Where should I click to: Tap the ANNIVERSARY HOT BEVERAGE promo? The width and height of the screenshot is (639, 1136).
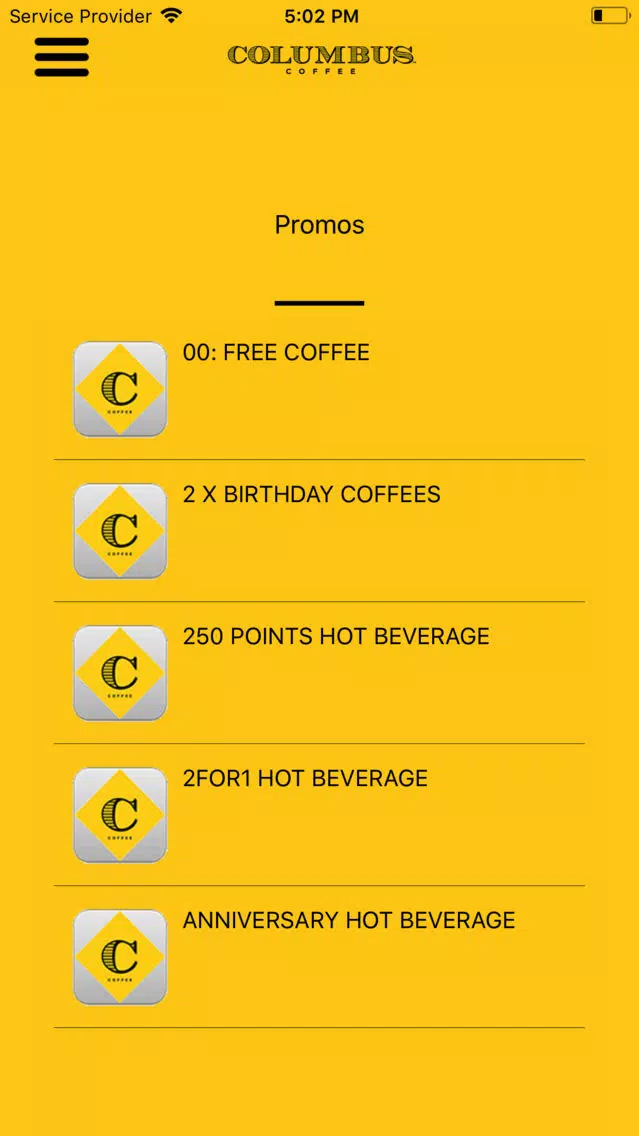pos(319,957)
